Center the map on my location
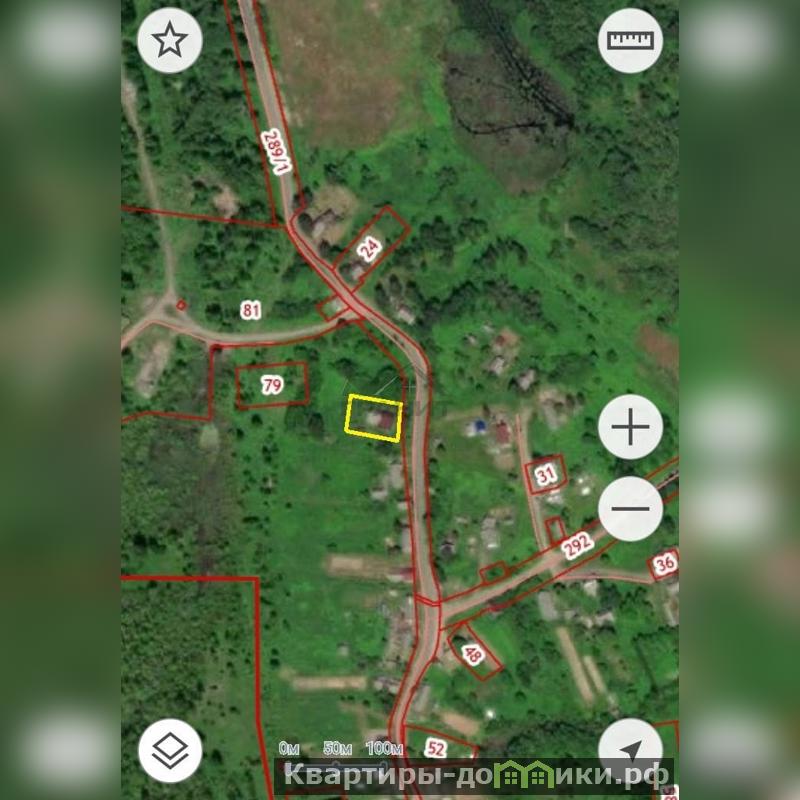The width and height of the screenshot is (800, 800). point(630,749)
